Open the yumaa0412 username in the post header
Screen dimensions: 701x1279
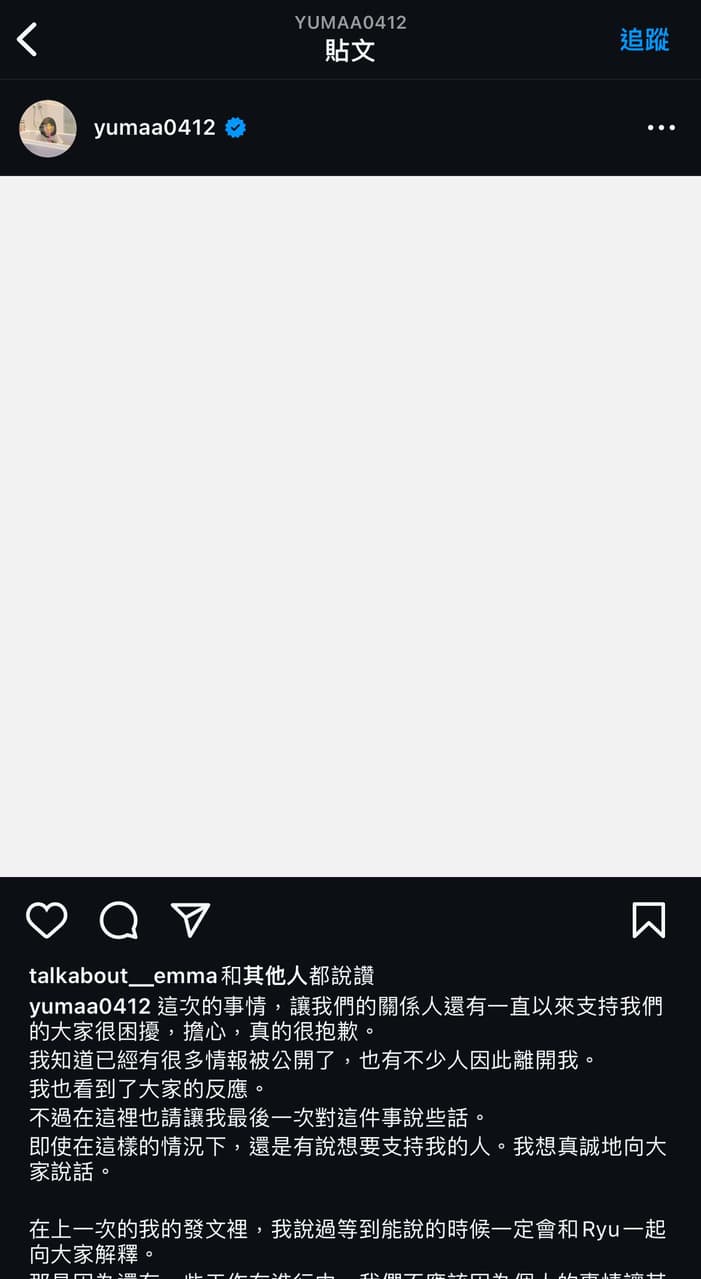click(154, 128)
